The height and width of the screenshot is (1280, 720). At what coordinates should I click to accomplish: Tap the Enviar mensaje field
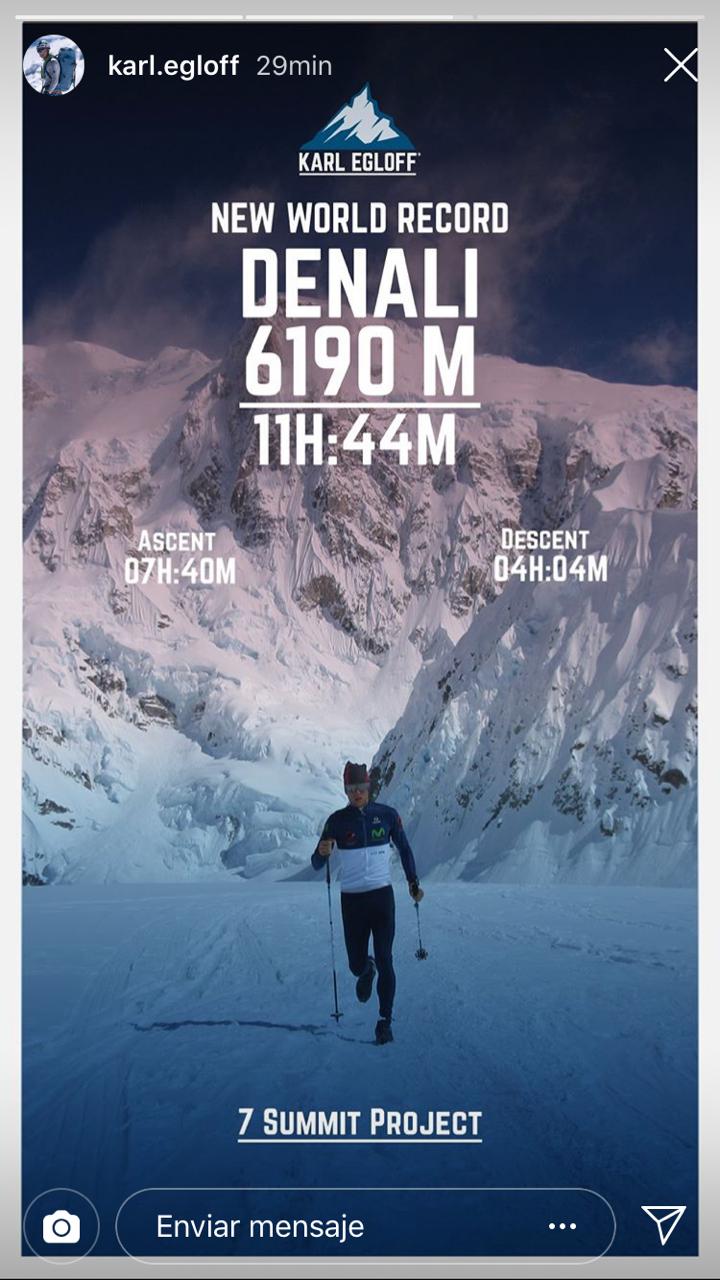tap(330, 1226)
